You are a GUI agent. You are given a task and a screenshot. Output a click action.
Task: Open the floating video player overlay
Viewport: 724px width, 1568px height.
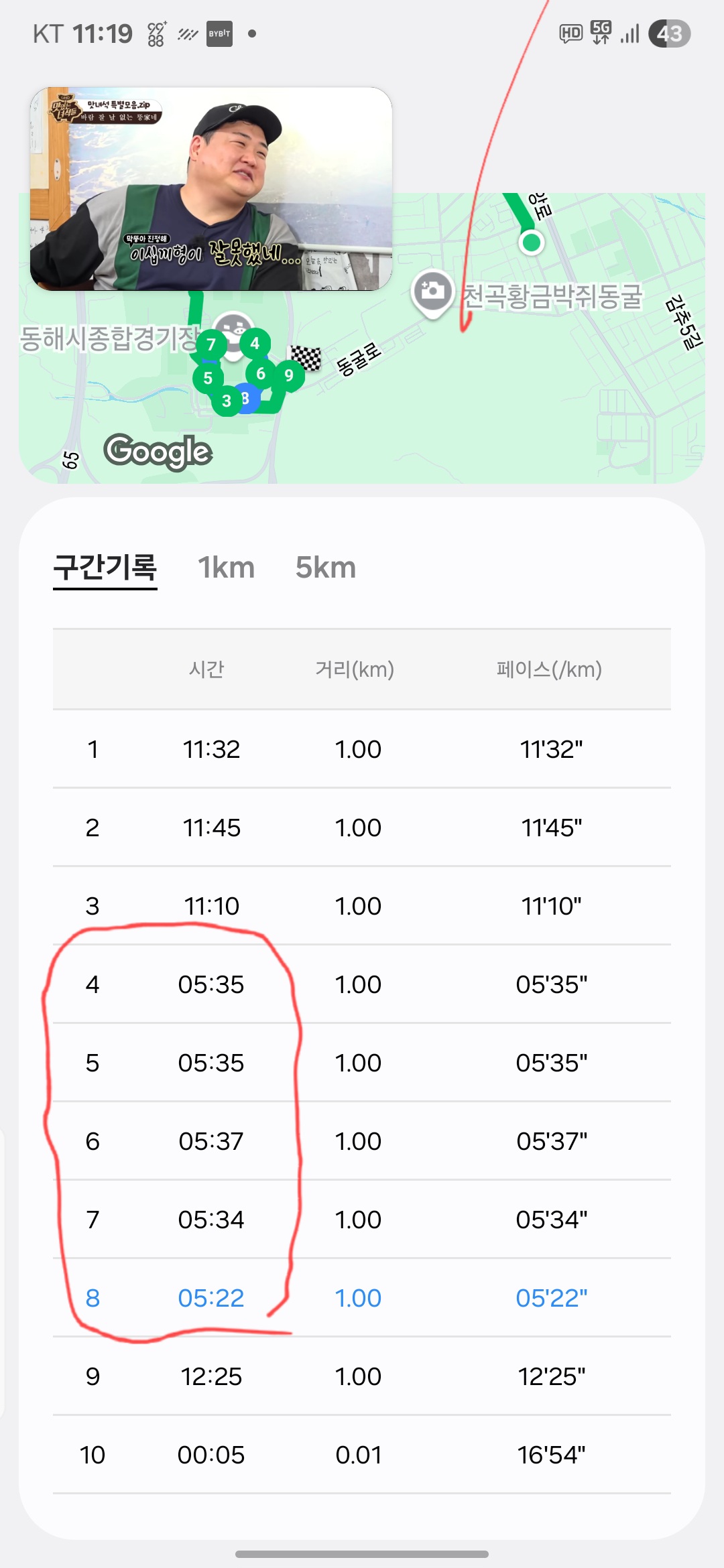click(211, 189)
